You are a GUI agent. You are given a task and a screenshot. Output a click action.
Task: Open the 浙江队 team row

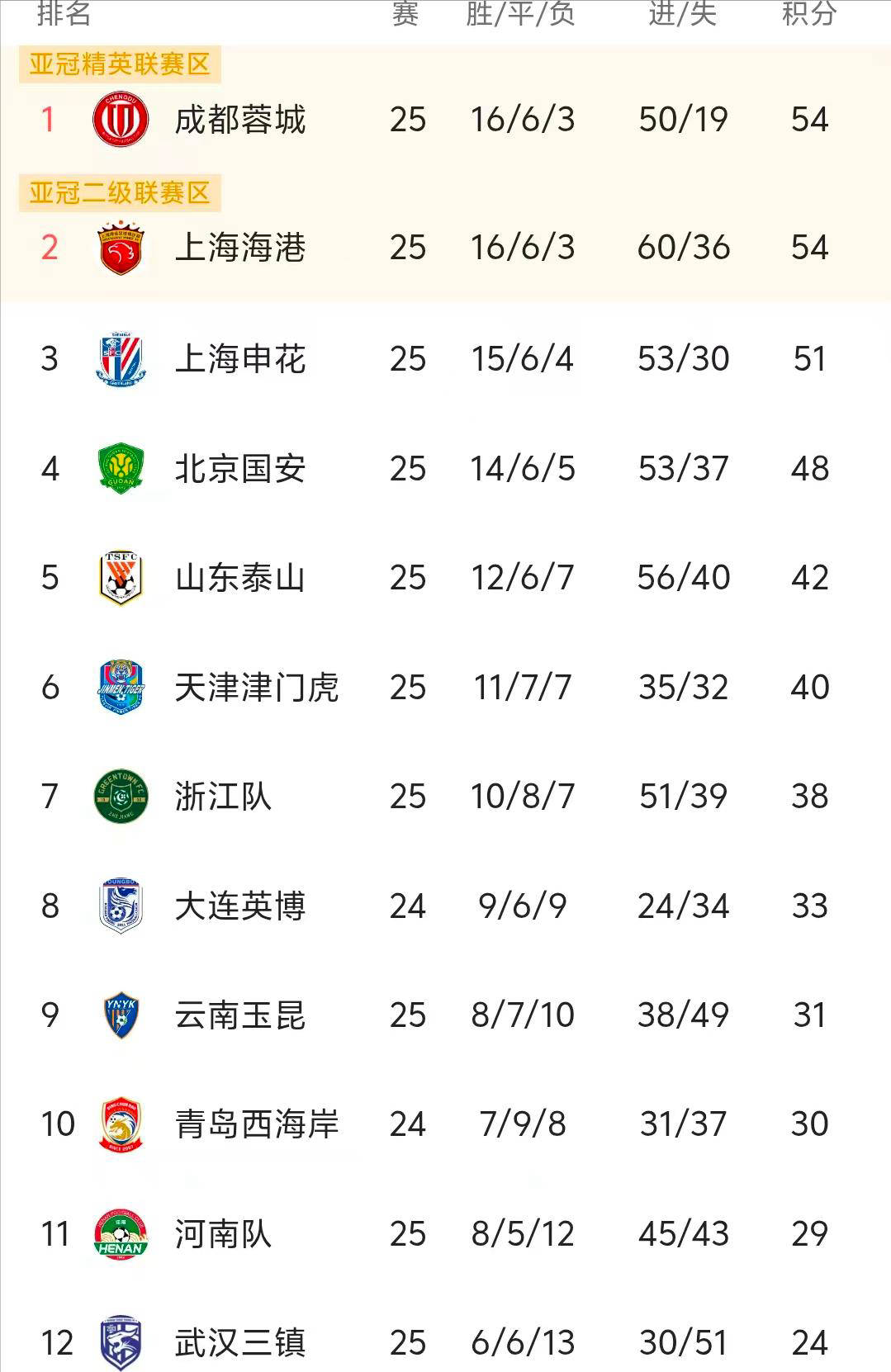(223, 797)
